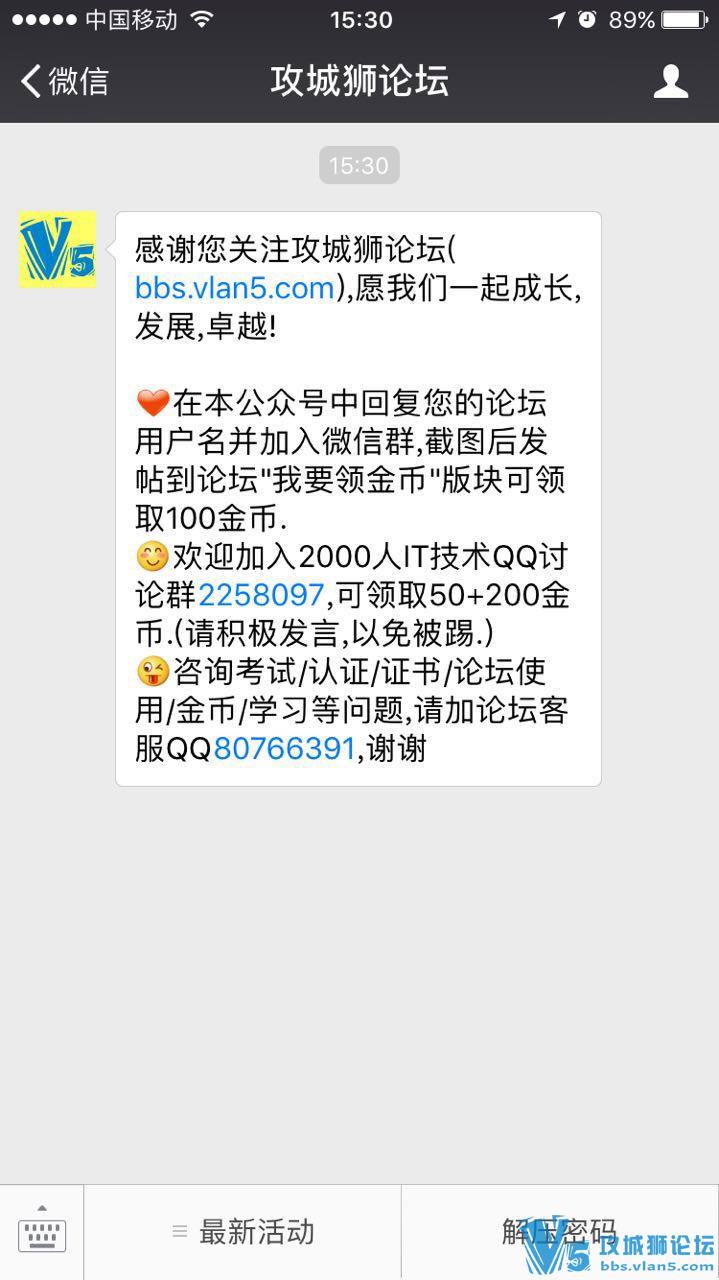Image resolution: width=719 pixels, height=1280 pixels.
Task: Tap customer service QQ 80766391
Action: coord(285,748)
